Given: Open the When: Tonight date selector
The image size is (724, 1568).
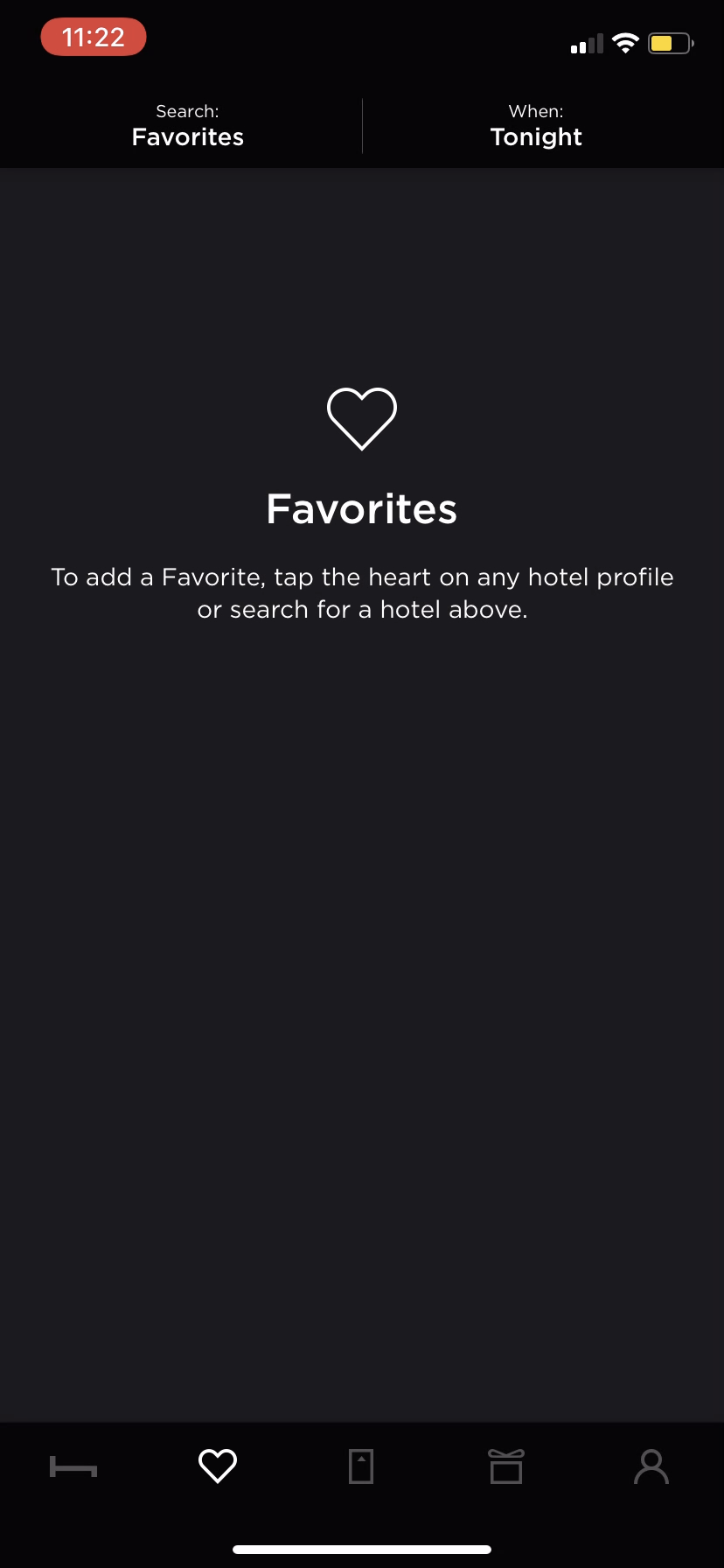Looking at the screenshot, I should pos(536,125).
